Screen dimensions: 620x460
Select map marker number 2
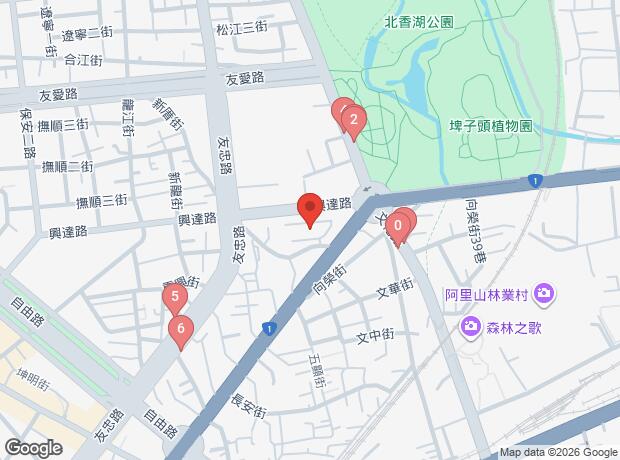[x=352, y=121]
